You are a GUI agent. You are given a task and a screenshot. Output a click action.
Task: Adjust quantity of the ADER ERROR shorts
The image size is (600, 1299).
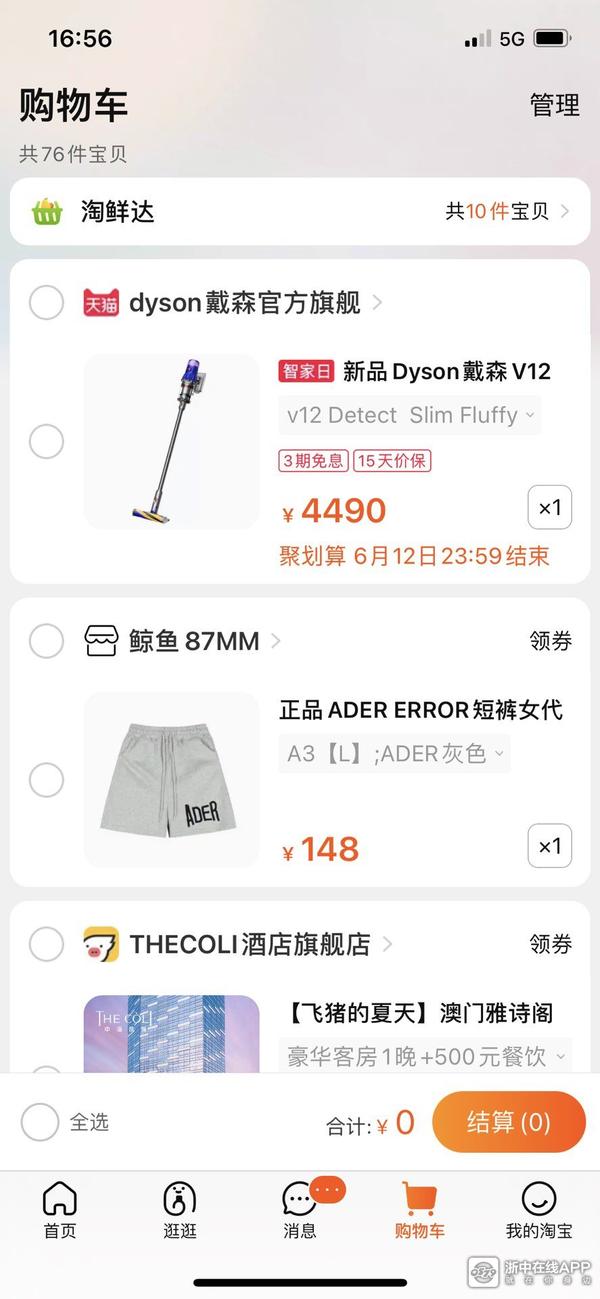(550, 846)
